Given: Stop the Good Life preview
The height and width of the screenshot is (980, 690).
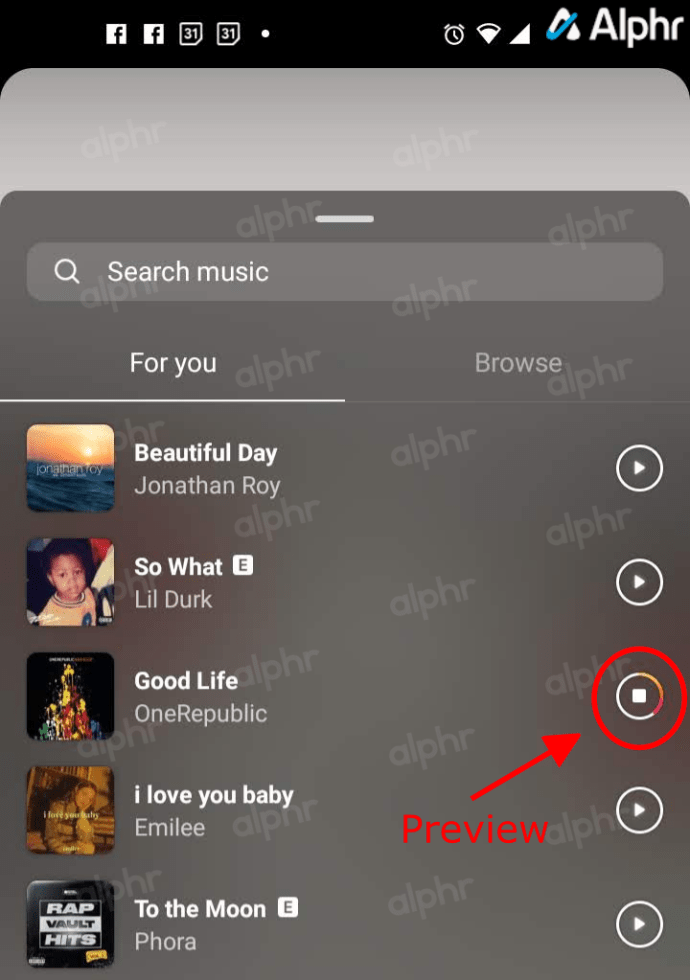Looking at the screenshot, I should 639,696.
